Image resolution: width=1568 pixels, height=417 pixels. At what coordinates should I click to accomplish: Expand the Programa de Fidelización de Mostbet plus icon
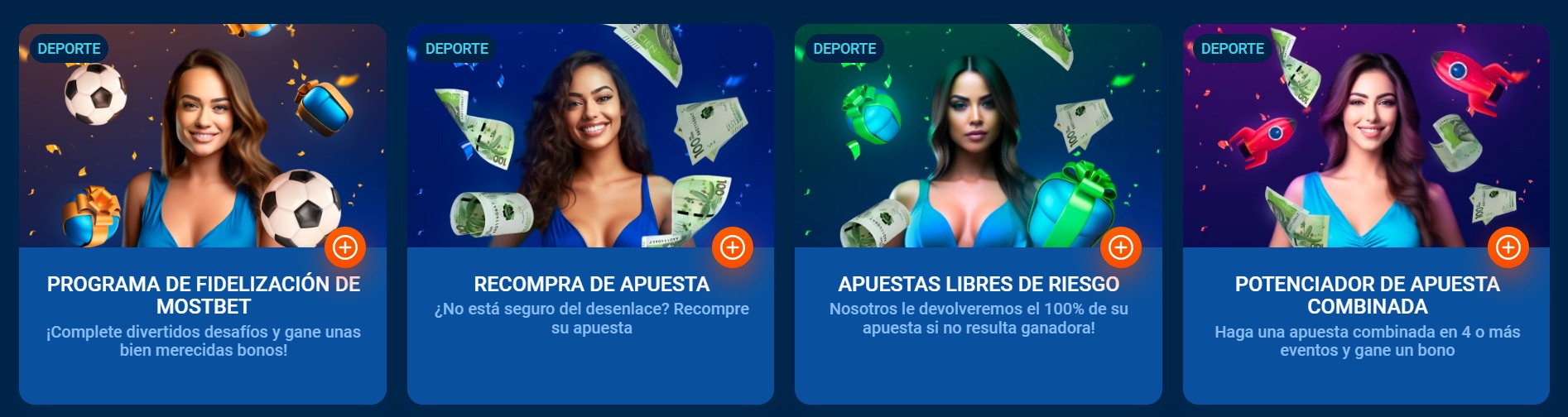(x=345, y=247)
